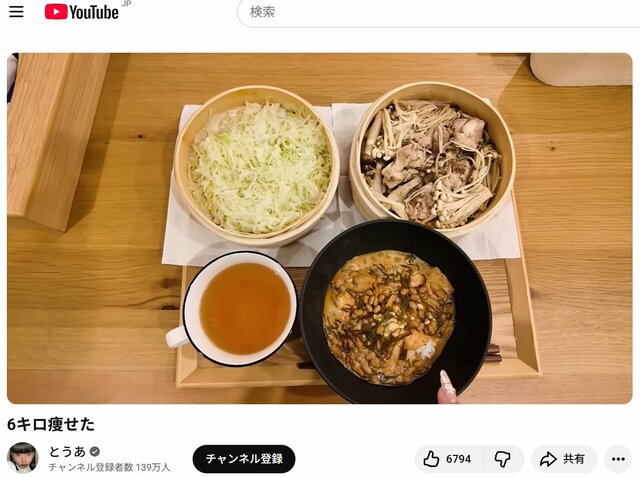Open the hamburger guide menu

tap(16, 12)
